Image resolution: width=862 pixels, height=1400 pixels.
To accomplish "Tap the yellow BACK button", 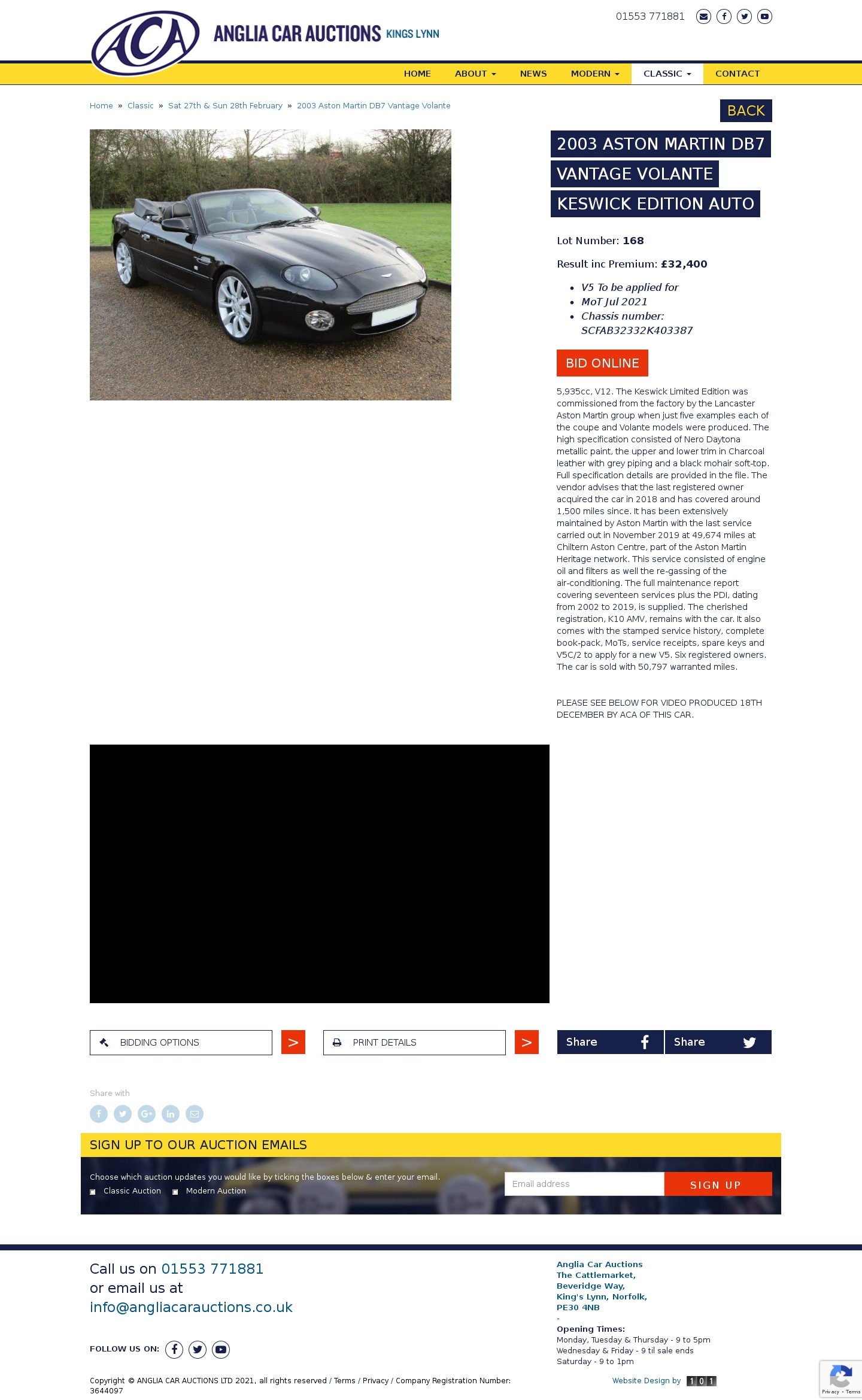I will pyautogui.click(x=746, y=111).
